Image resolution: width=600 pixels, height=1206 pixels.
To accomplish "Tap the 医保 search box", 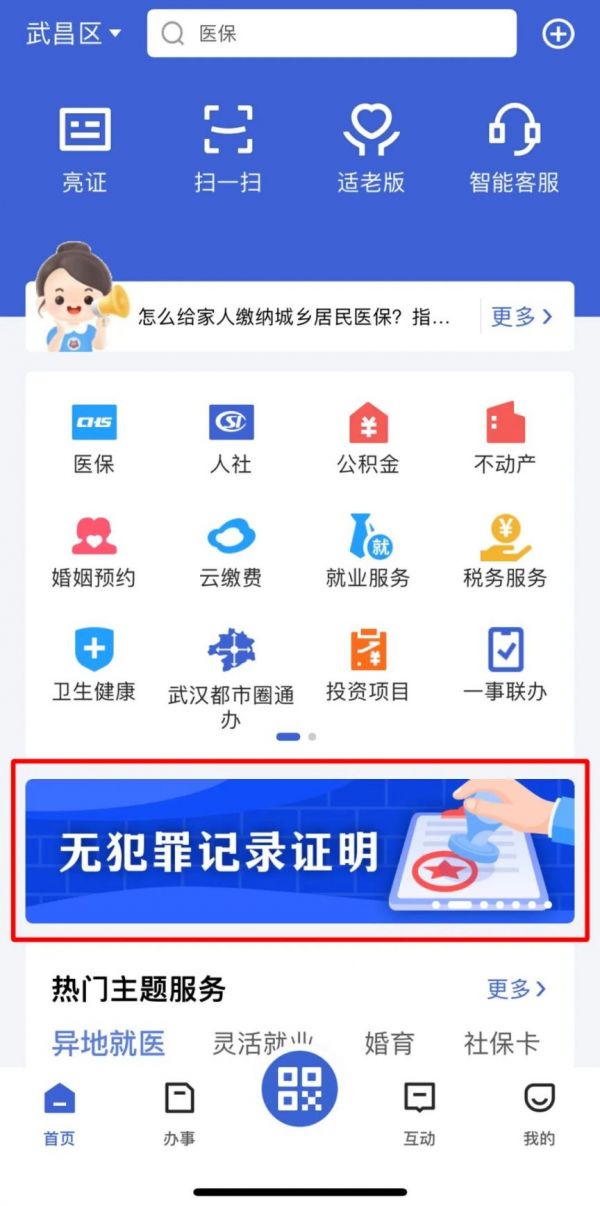I will 331,34.
